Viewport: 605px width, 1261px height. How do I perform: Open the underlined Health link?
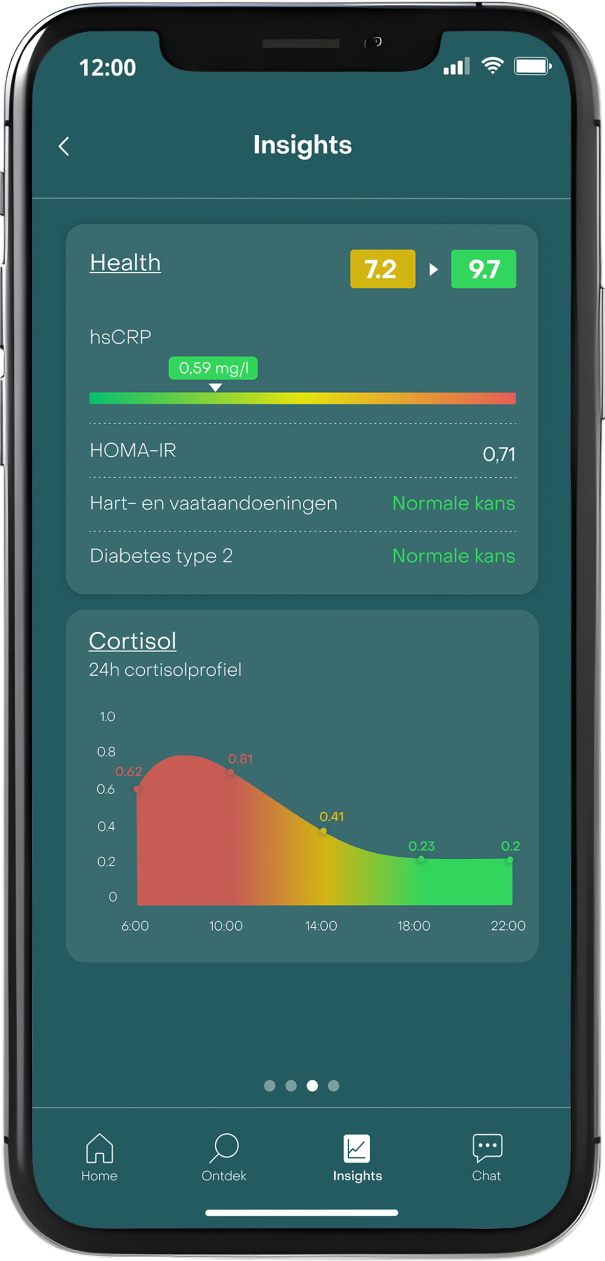pyautogui.click(x=125, y=262)
